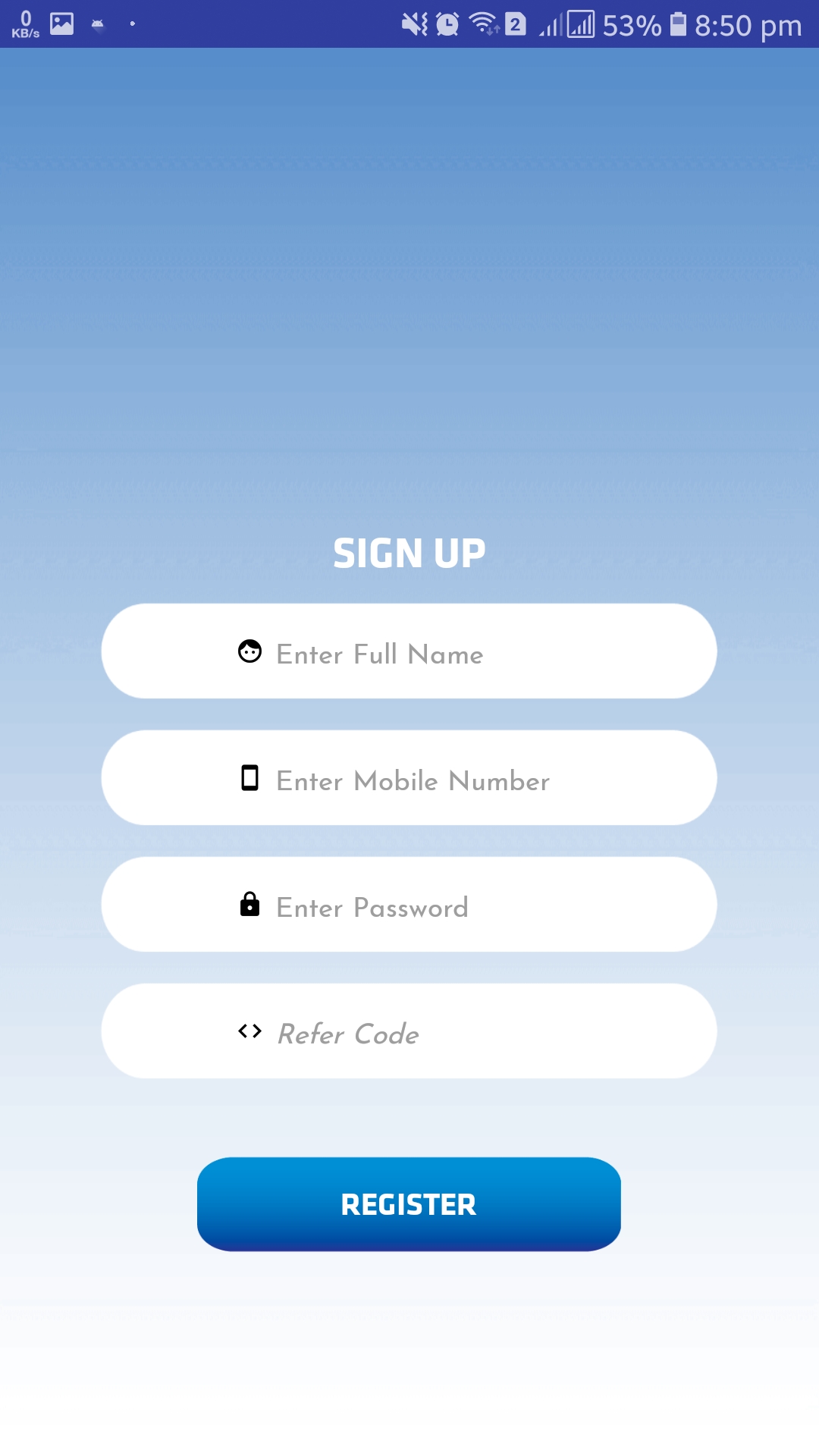
Task: Focus the Enter Mobile Number field
Action: click(x=409, y=779)
